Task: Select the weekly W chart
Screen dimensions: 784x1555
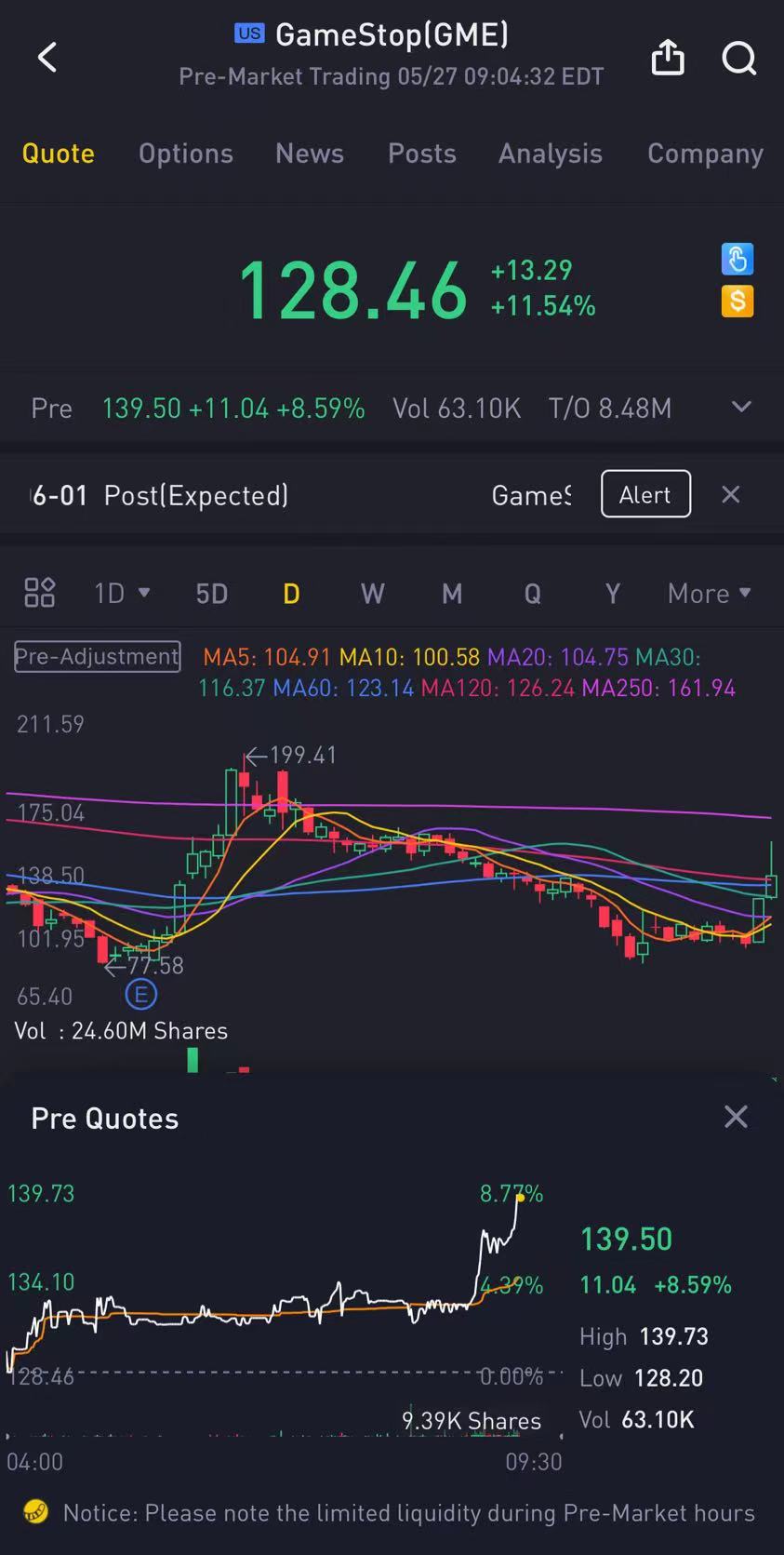Action: pos(372,593)
